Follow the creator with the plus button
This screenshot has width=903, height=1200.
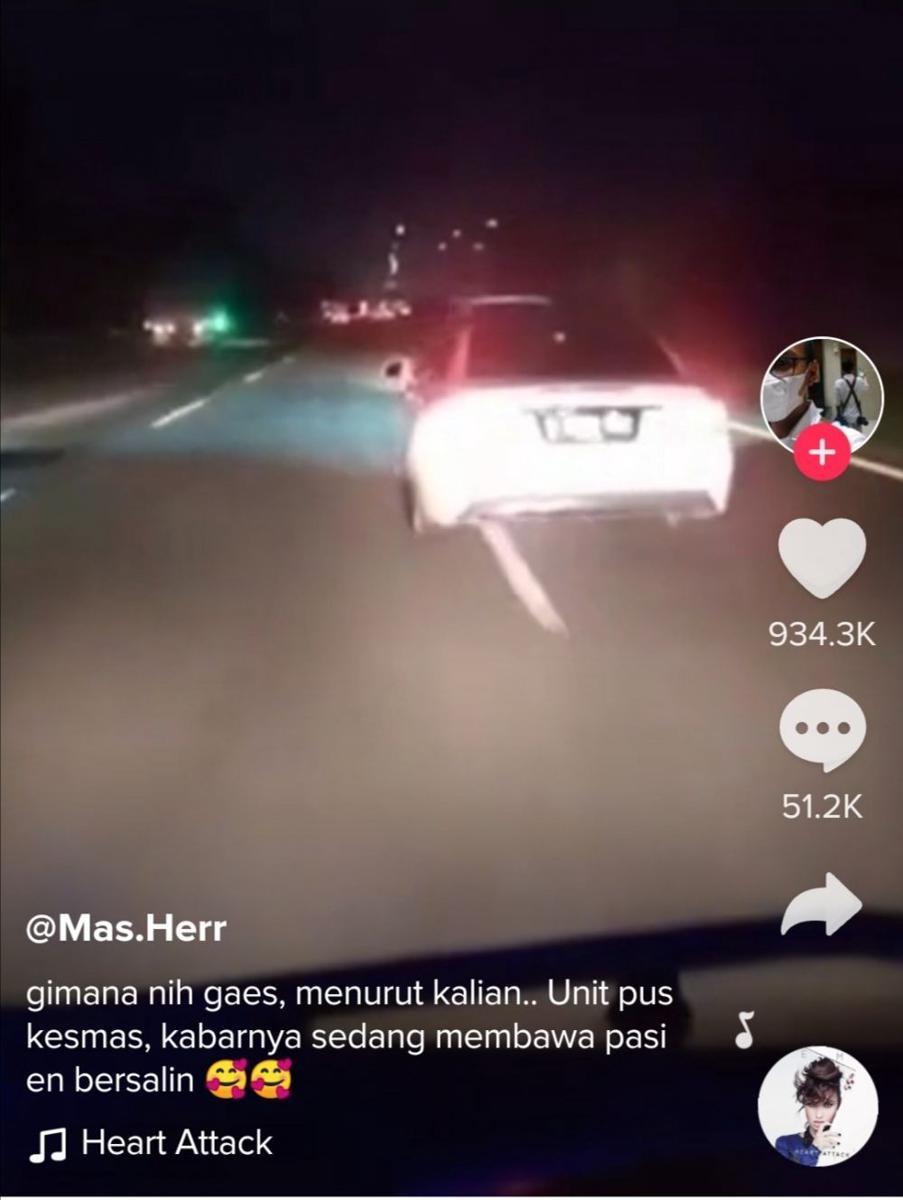(821, 454)
